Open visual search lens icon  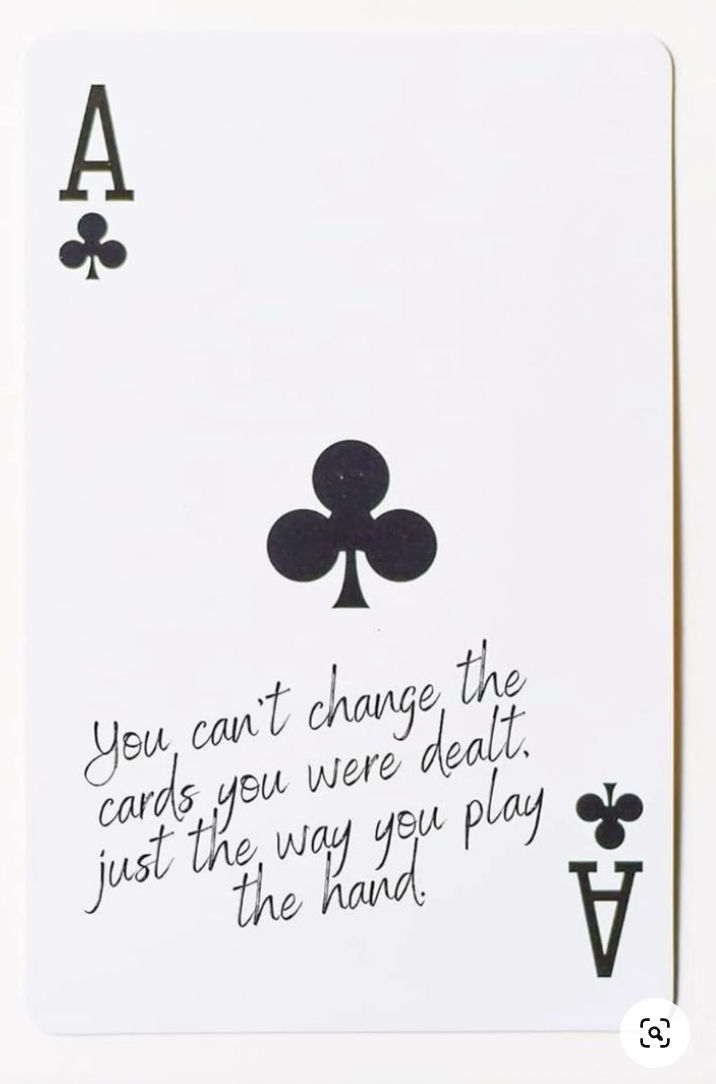point(655,1033)
